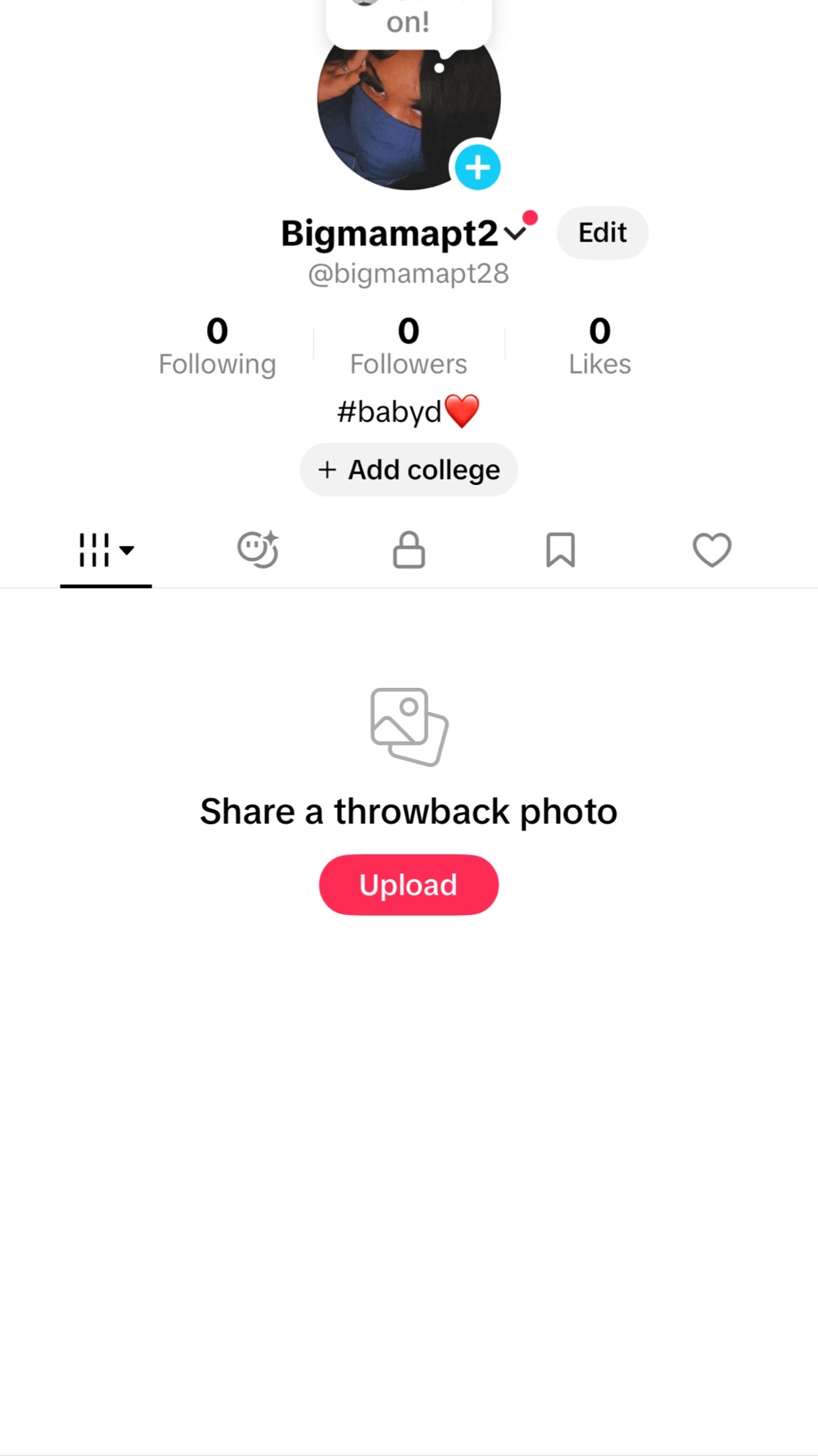Tap the red Upload button
Image resolution: width=818 pixels, height=1456 pixels.
pyautogui.click(x=409, y=885)
